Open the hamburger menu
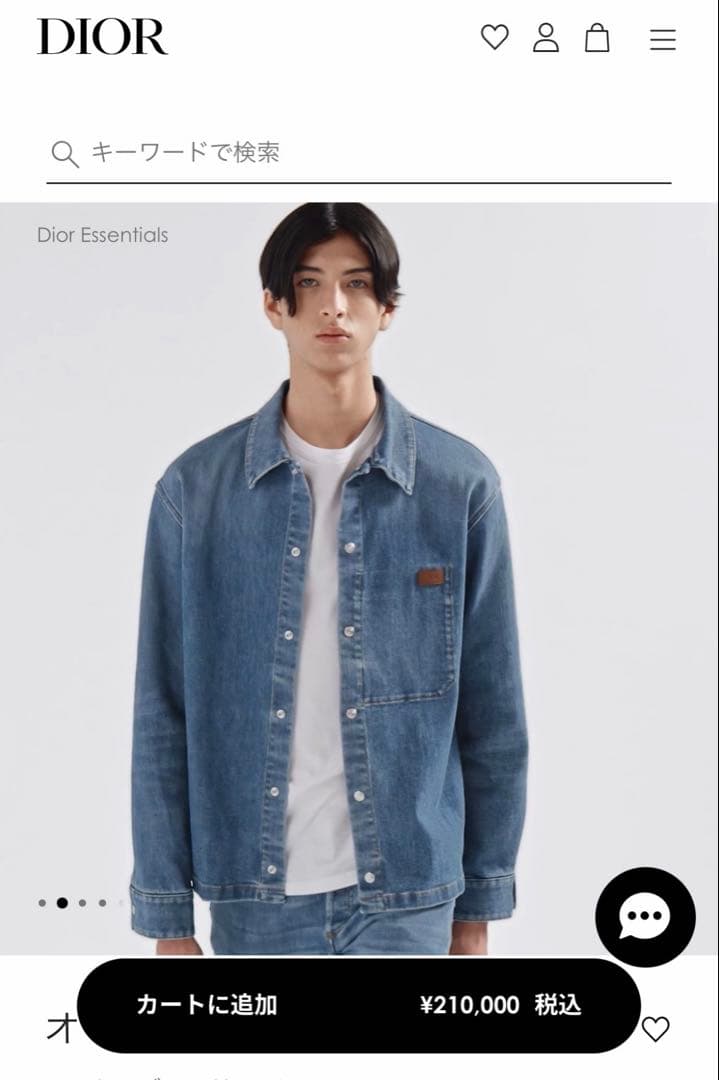Screen dimensions: 719x1080 click(663, 40)
